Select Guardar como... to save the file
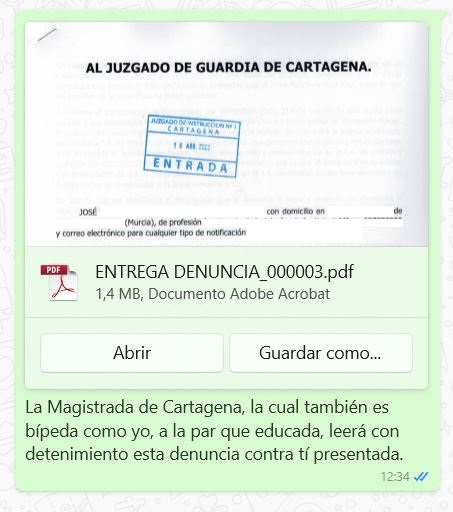Viewport: 453px width, 512px height. pos(321,353)
